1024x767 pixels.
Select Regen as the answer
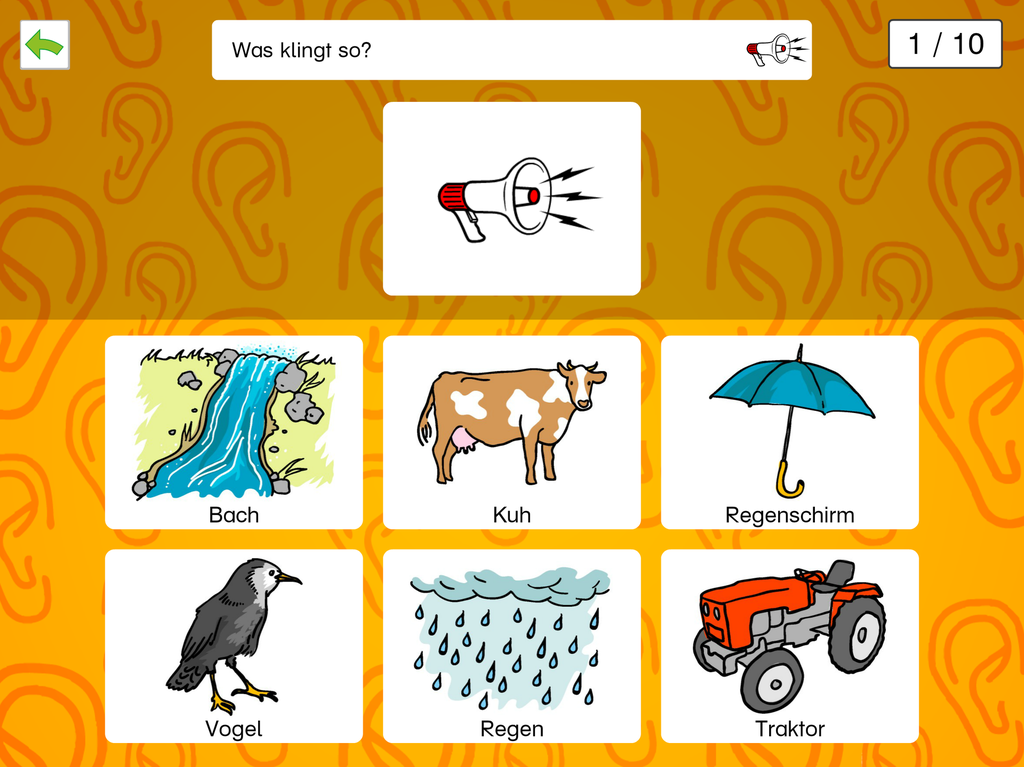[511, 645]
